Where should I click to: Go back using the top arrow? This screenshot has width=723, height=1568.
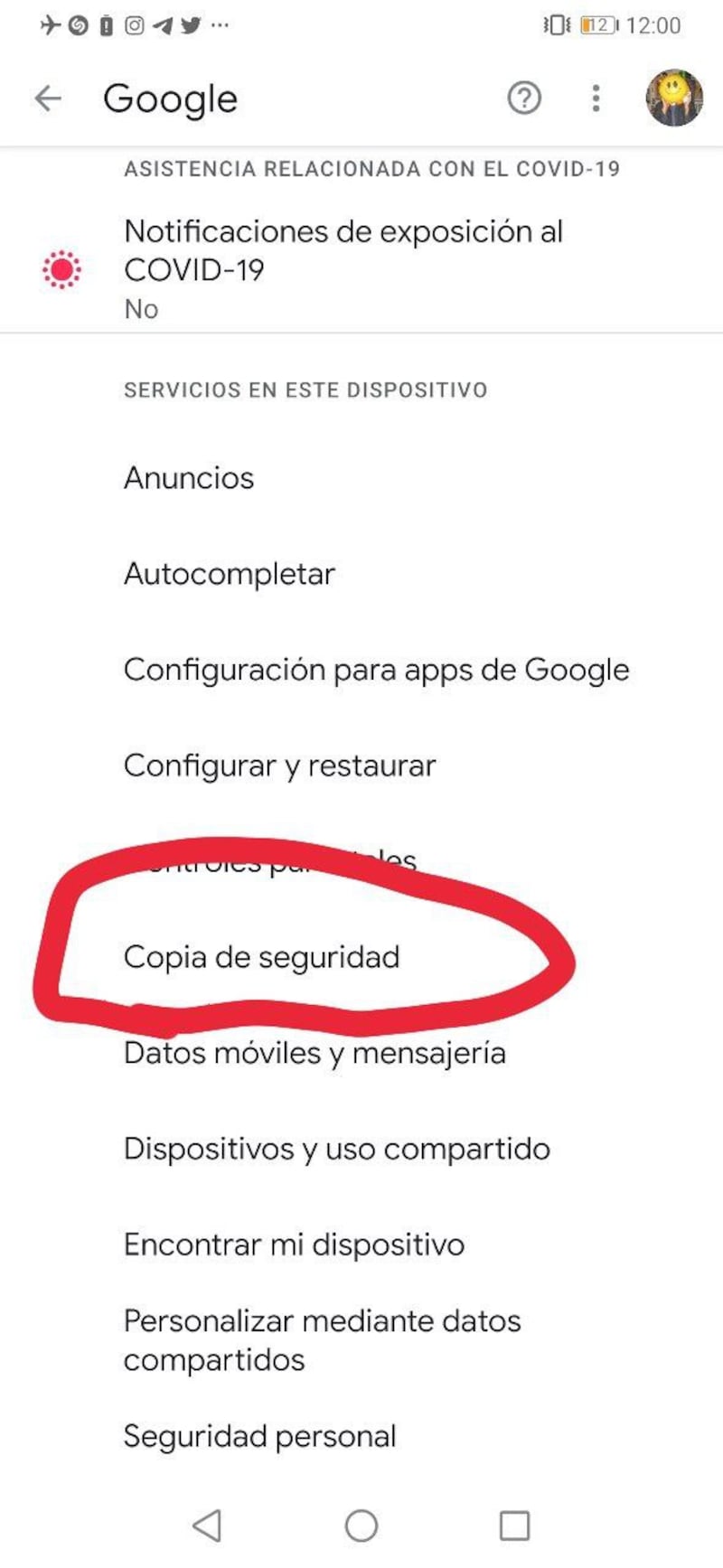[x=48, y=98]
